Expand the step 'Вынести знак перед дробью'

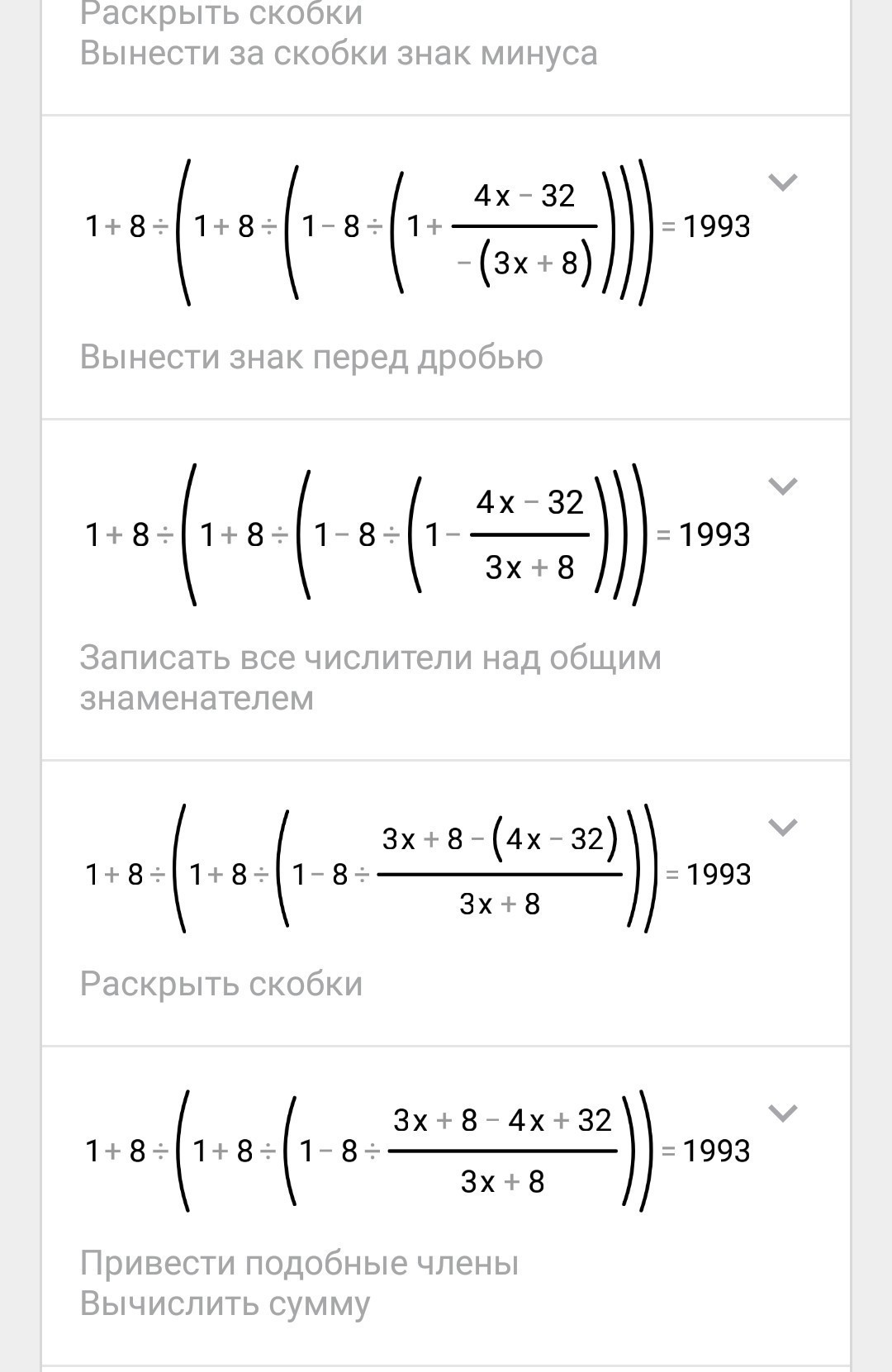783,182
